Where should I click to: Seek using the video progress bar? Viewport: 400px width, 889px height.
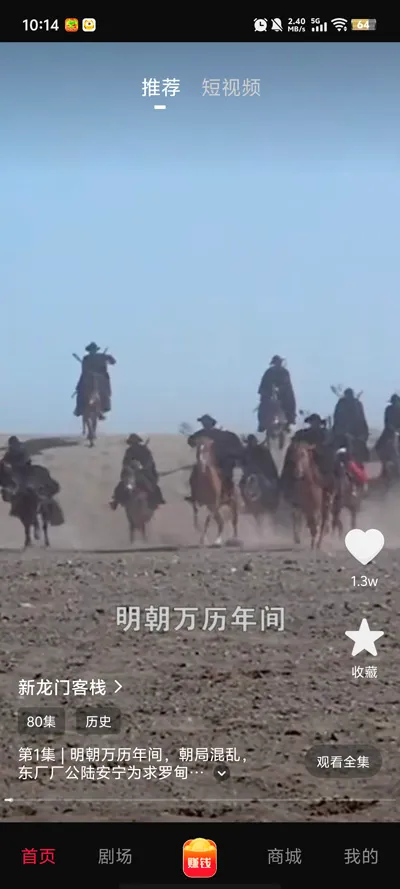pos(200,800)
